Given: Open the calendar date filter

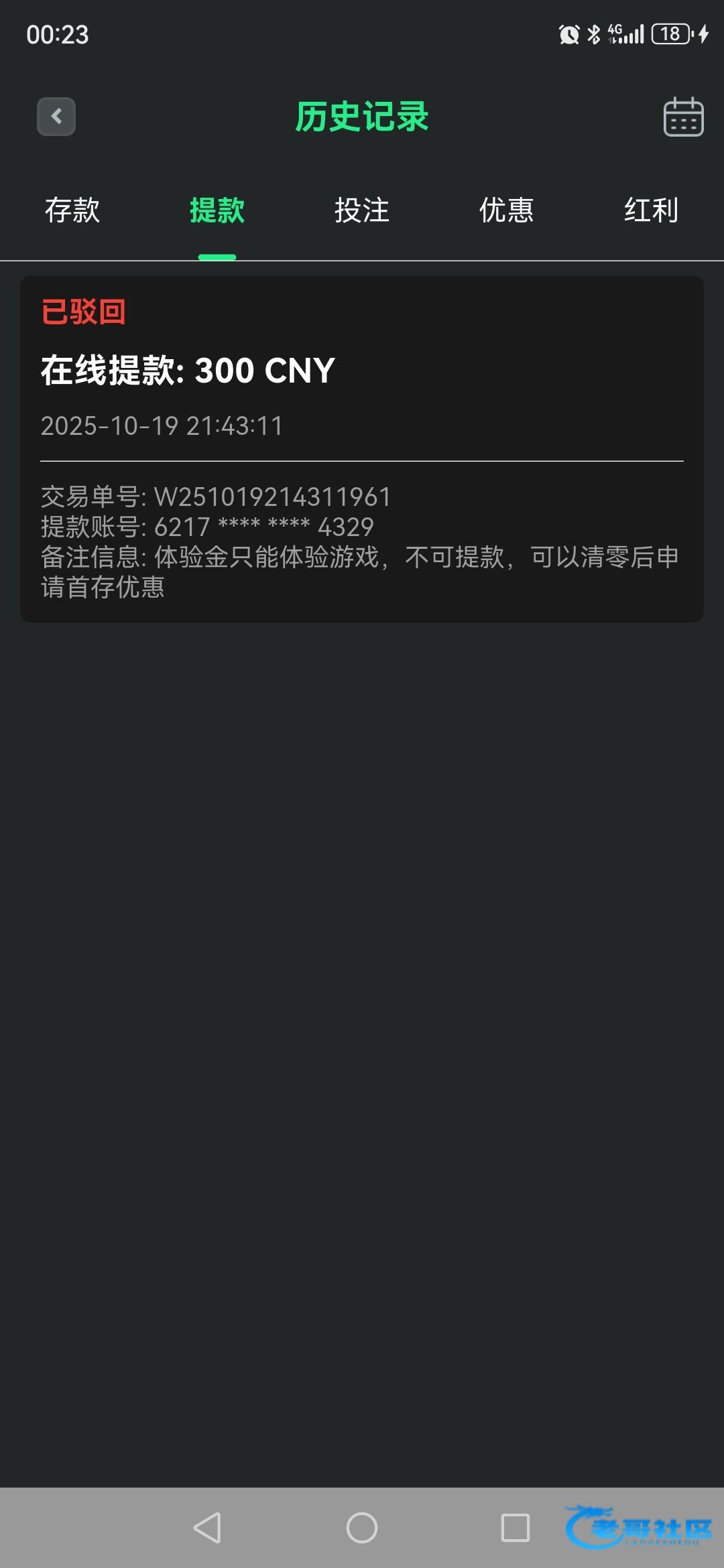Looking at the screenshot, I should tap(683, 117).
